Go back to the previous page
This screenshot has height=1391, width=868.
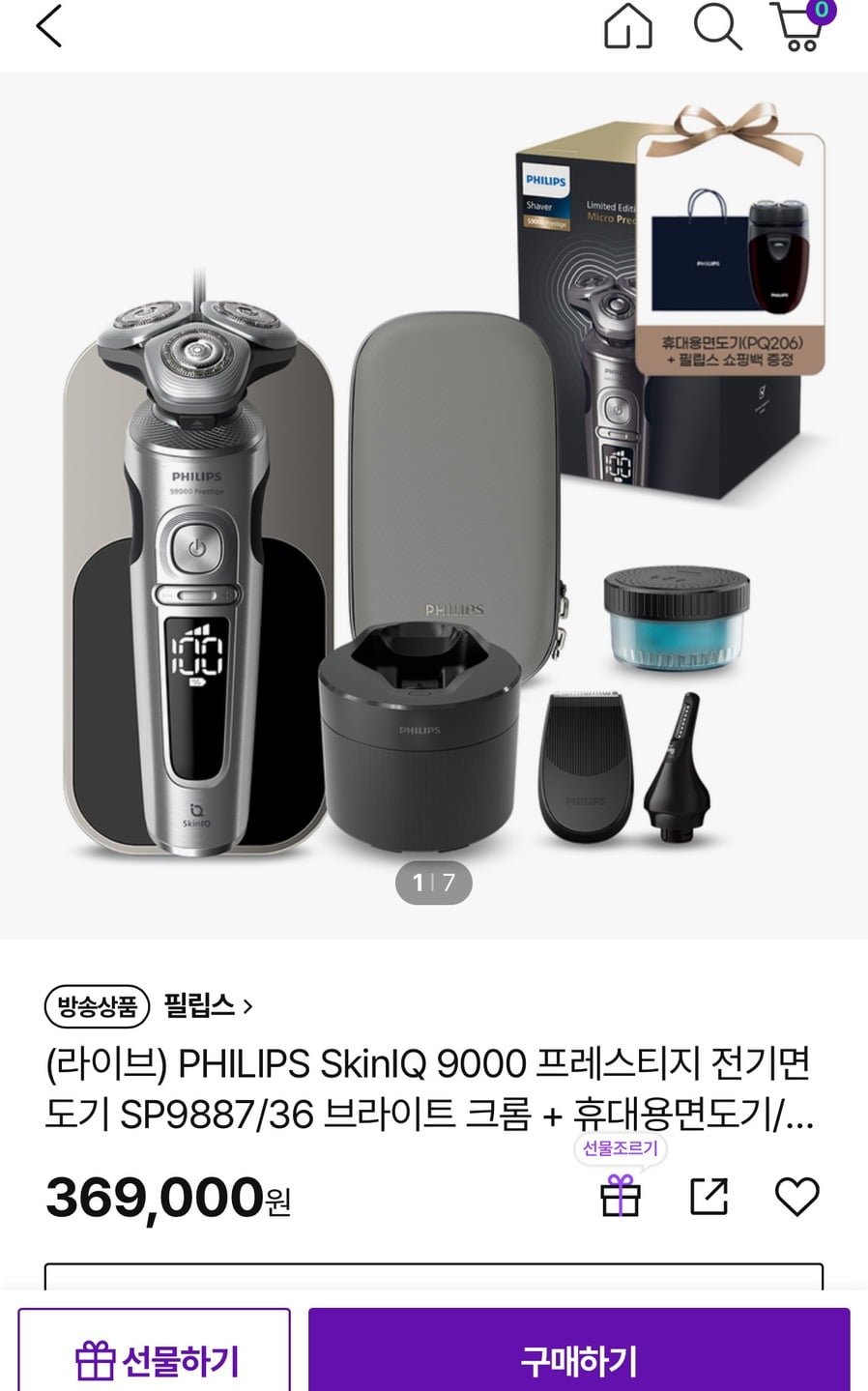pyautogui.click(x=48, y=26)
